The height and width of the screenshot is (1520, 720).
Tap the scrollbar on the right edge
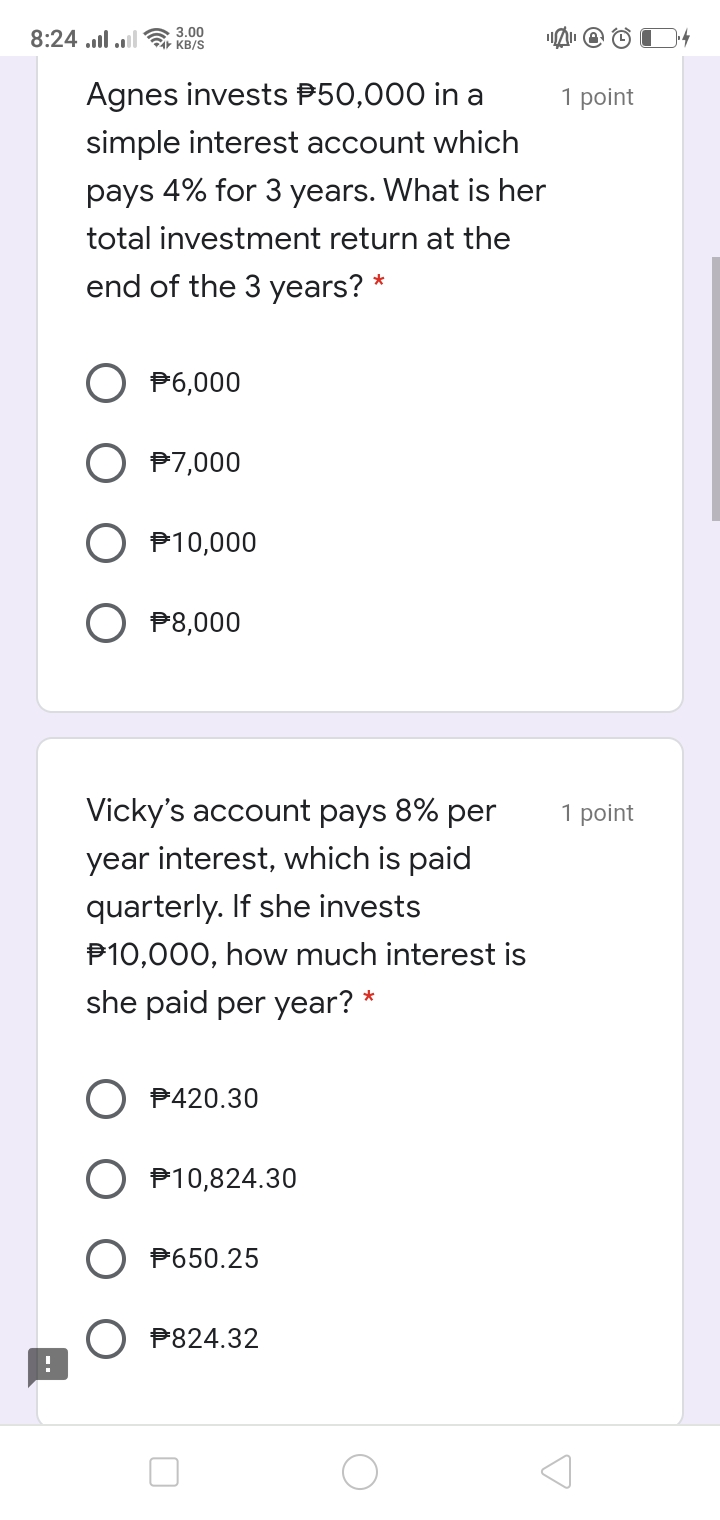coord(713,385)
